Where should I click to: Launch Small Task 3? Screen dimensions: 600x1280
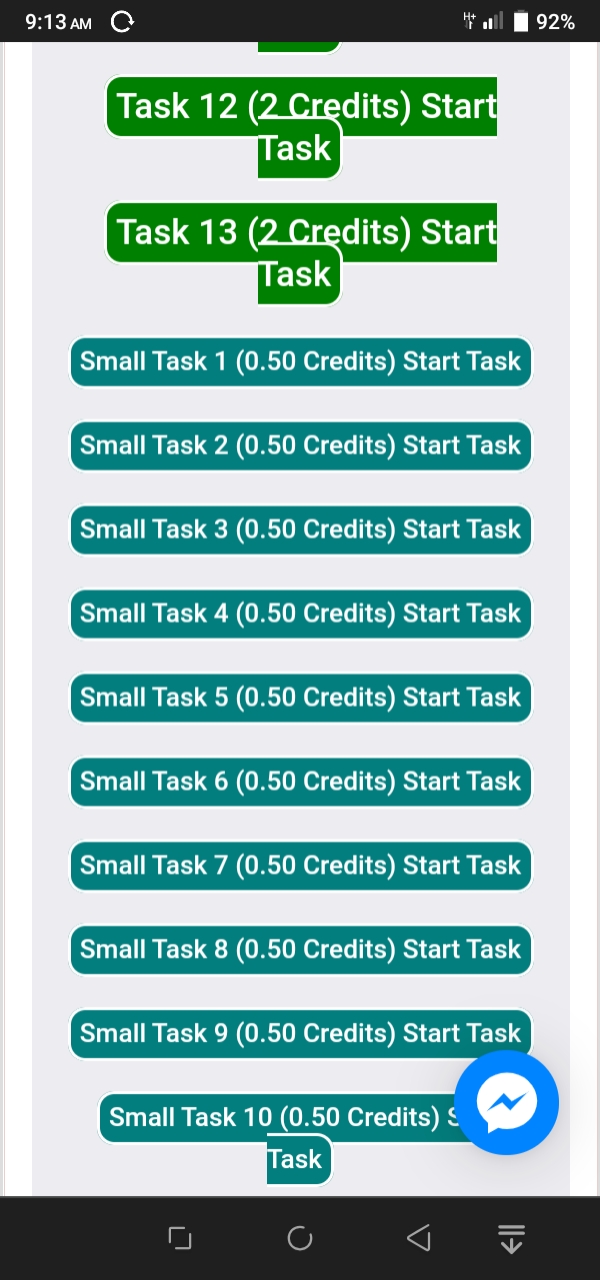(300, 529)
